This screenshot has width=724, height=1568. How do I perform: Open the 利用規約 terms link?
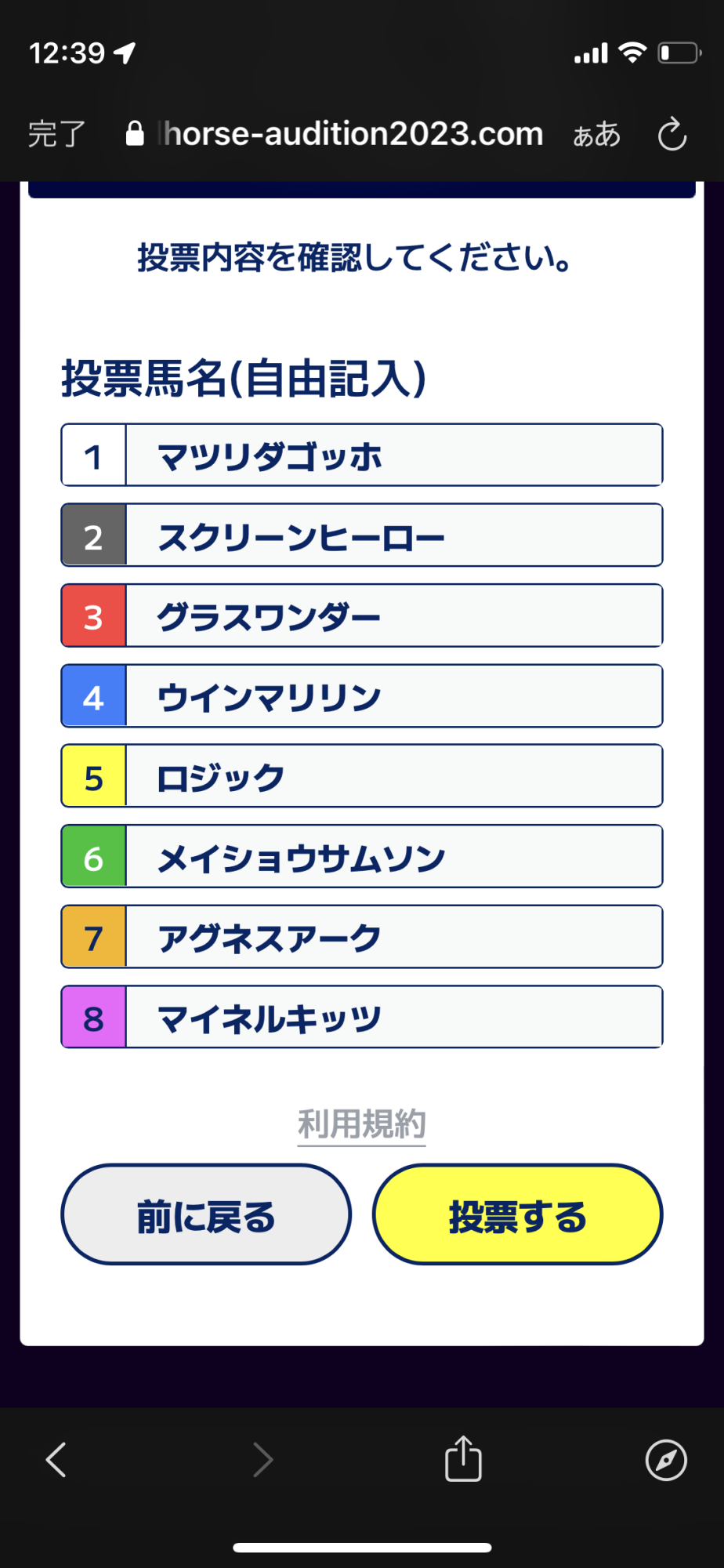click(361, 1124)
